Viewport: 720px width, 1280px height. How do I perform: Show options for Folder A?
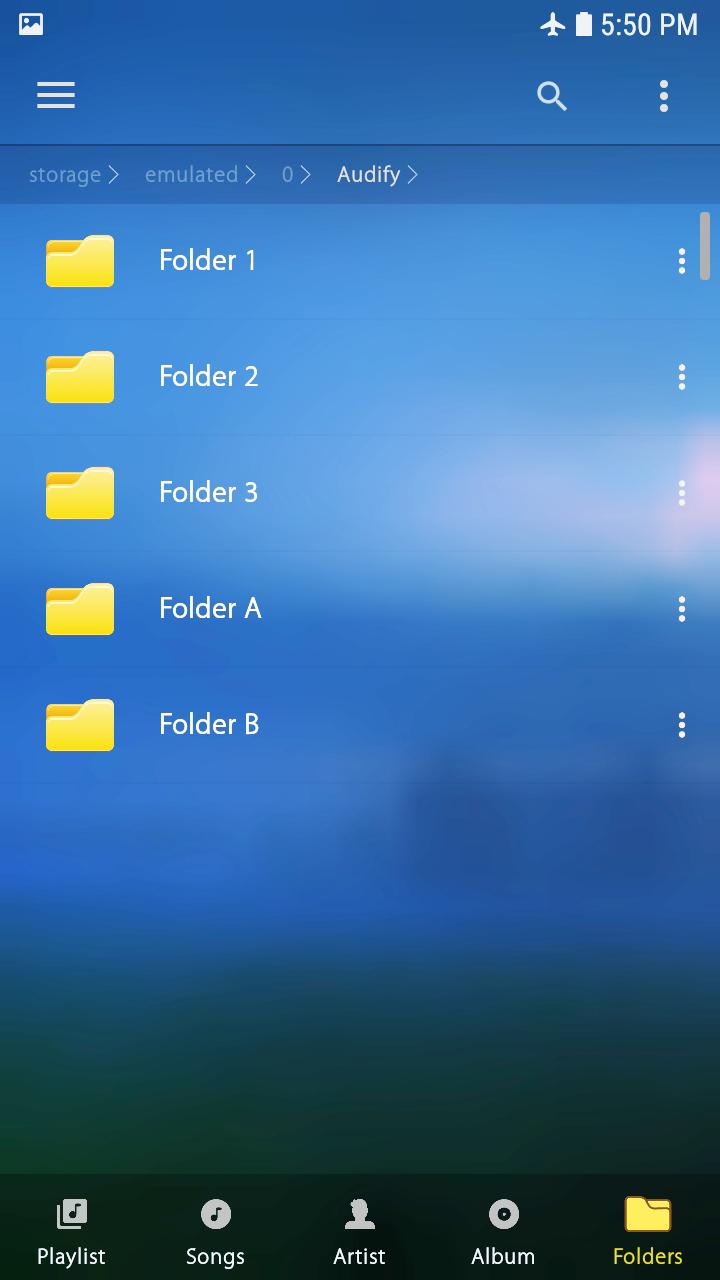[682, 609]
